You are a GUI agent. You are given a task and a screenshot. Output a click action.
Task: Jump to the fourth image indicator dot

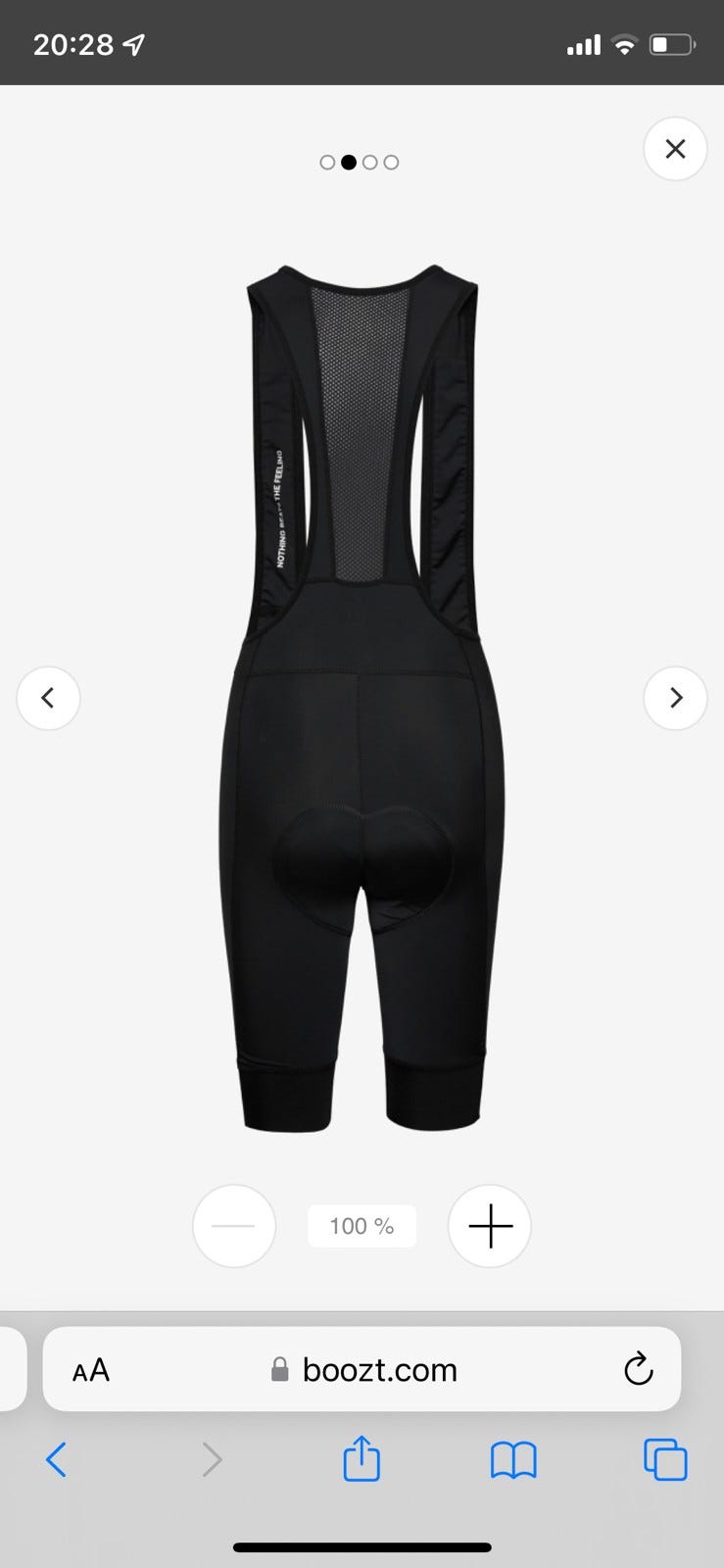(x=392, y=163)
